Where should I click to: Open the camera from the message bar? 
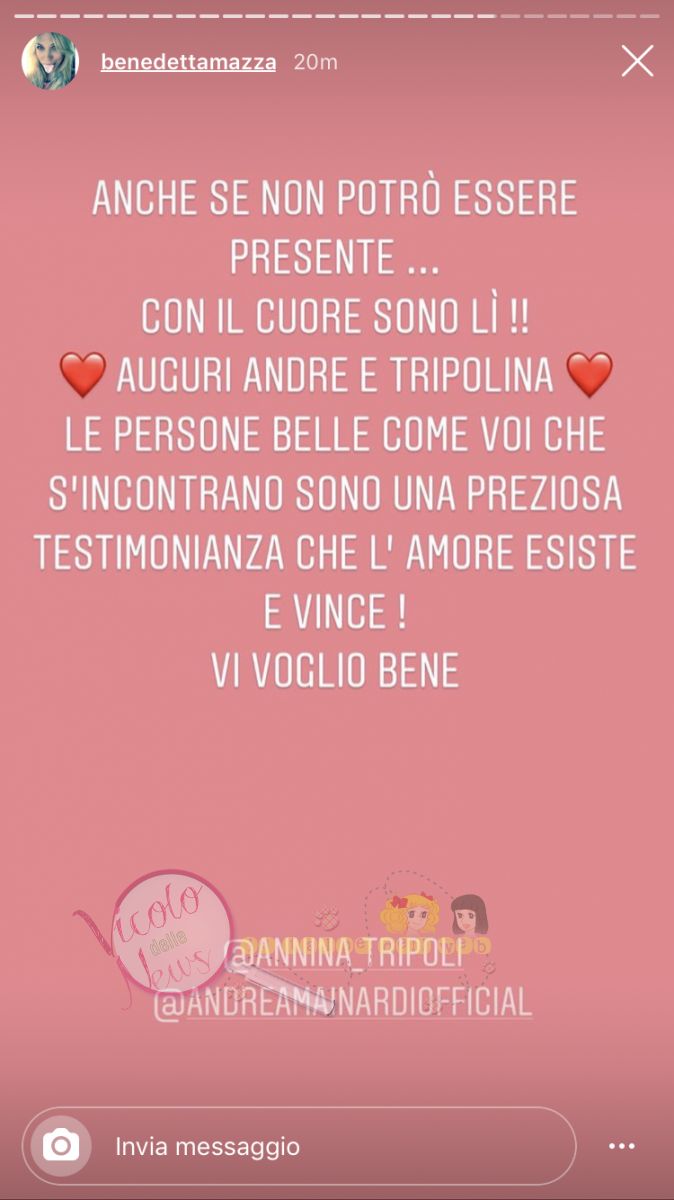pyautogui.click(x=61, y=1145)
